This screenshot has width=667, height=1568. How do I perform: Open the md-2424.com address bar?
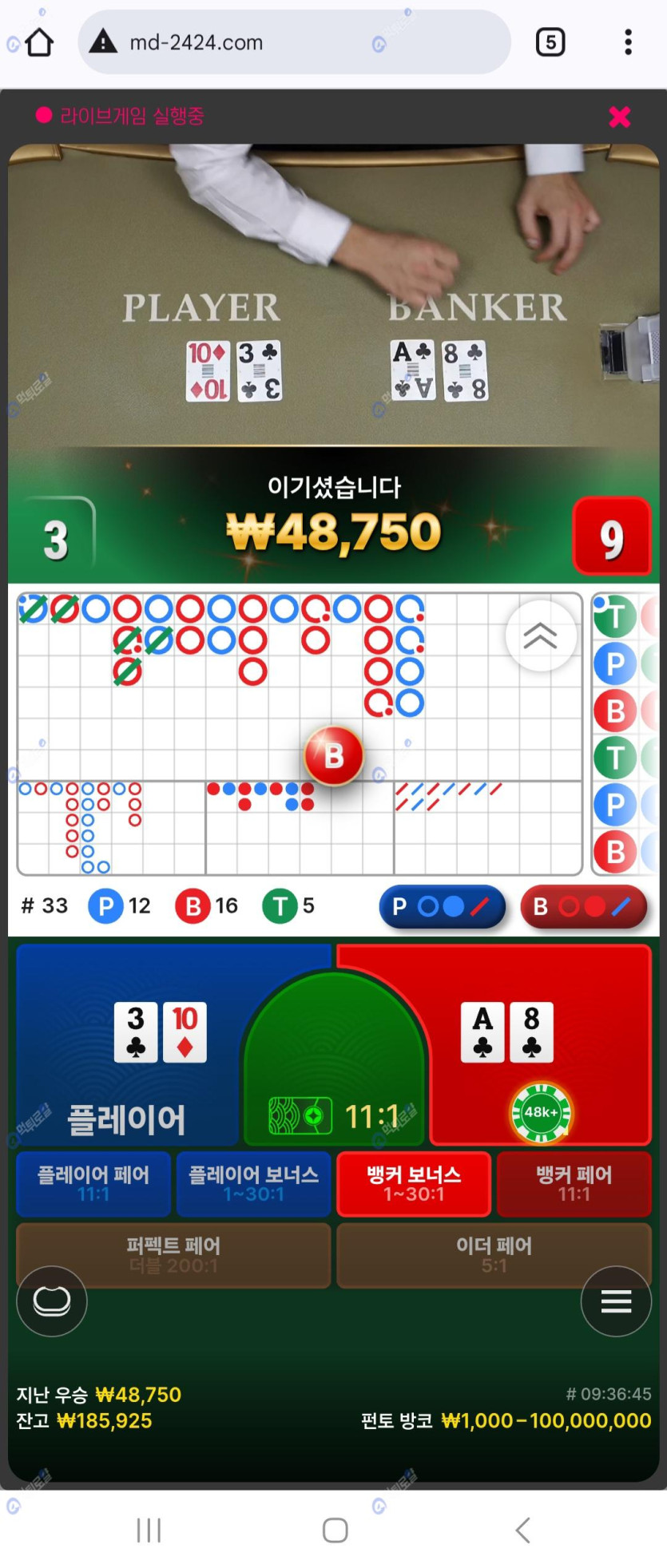[294, 42]
